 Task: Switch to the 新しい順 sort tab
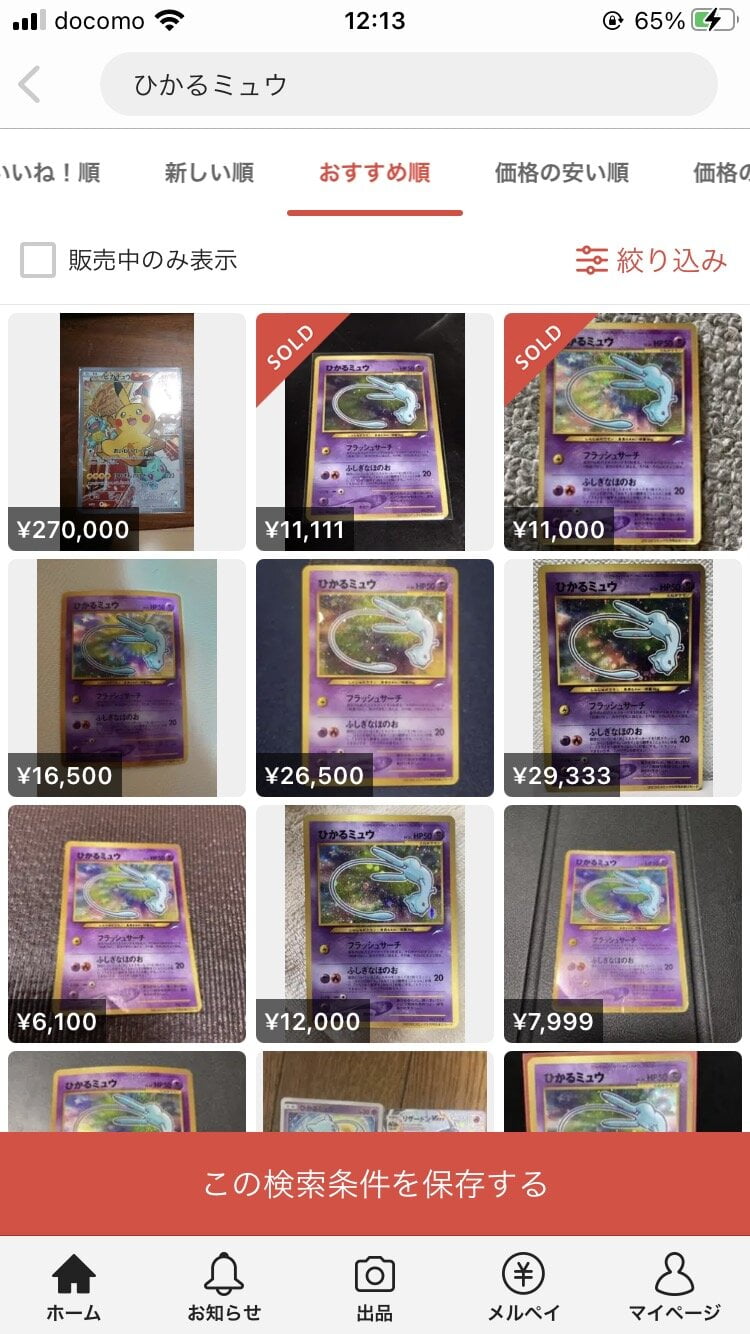point(209,172)
